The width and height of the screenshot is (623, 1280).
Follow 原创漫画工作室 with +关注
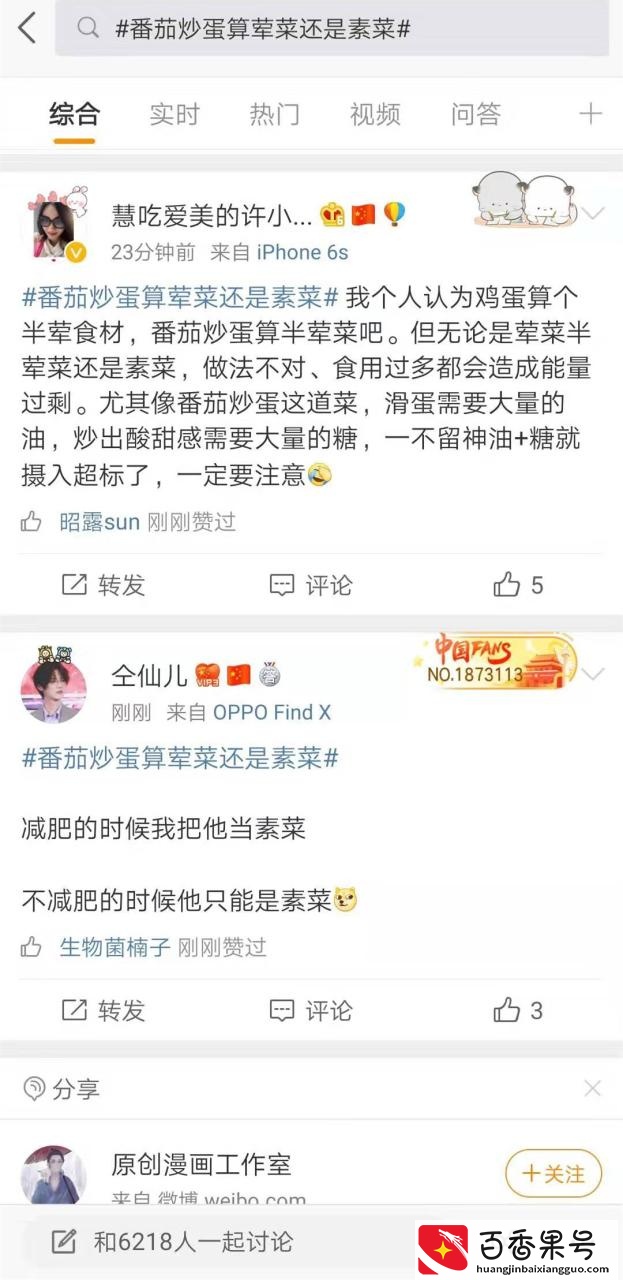tap(553, 1174)
